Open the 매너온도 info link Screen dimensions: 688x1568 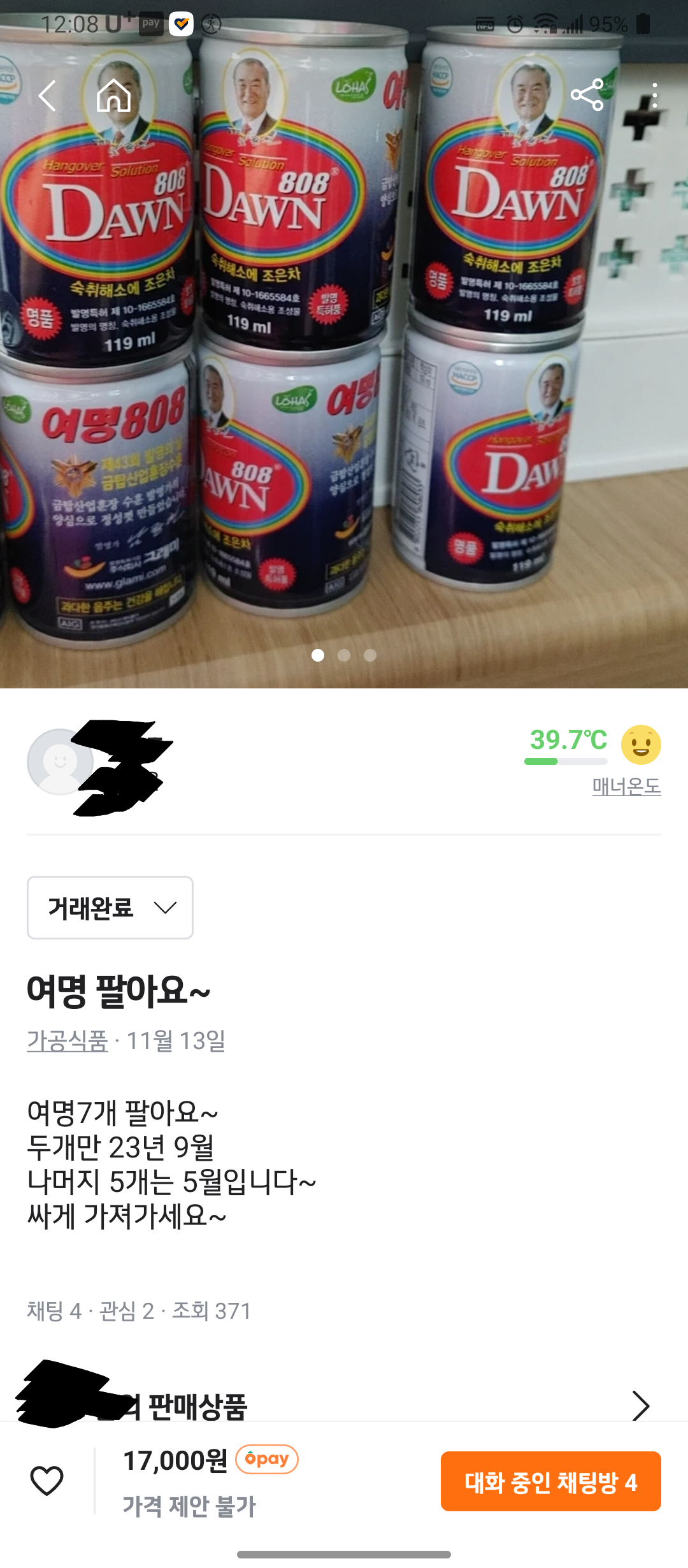pos(626,787)
